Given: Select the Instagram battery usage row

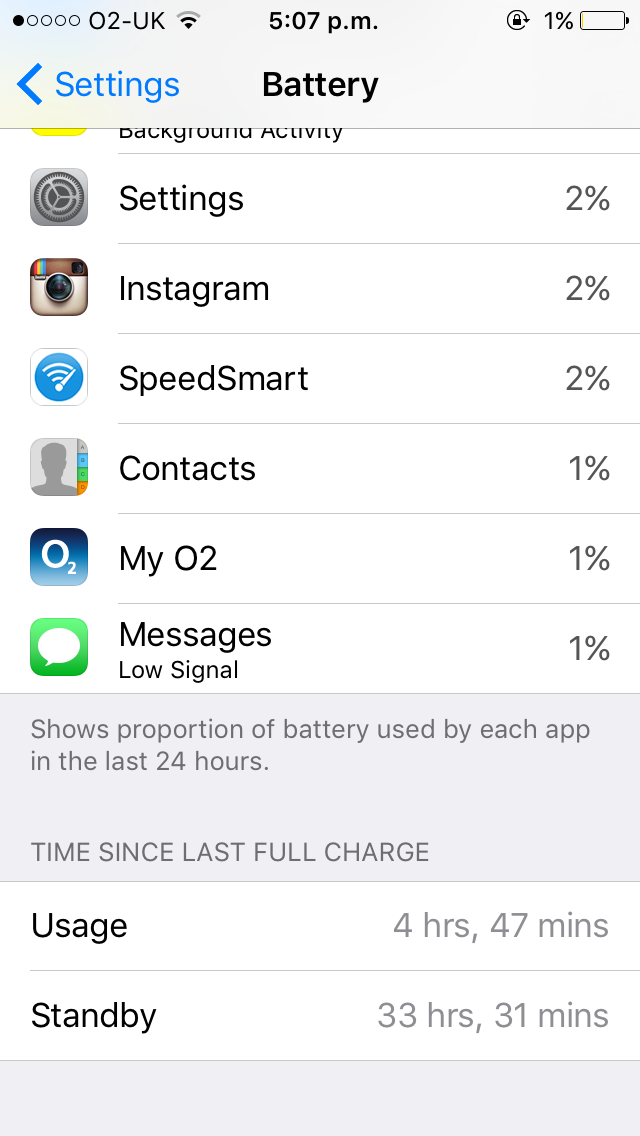Looking at the screenshot, I should coord(320,288).
